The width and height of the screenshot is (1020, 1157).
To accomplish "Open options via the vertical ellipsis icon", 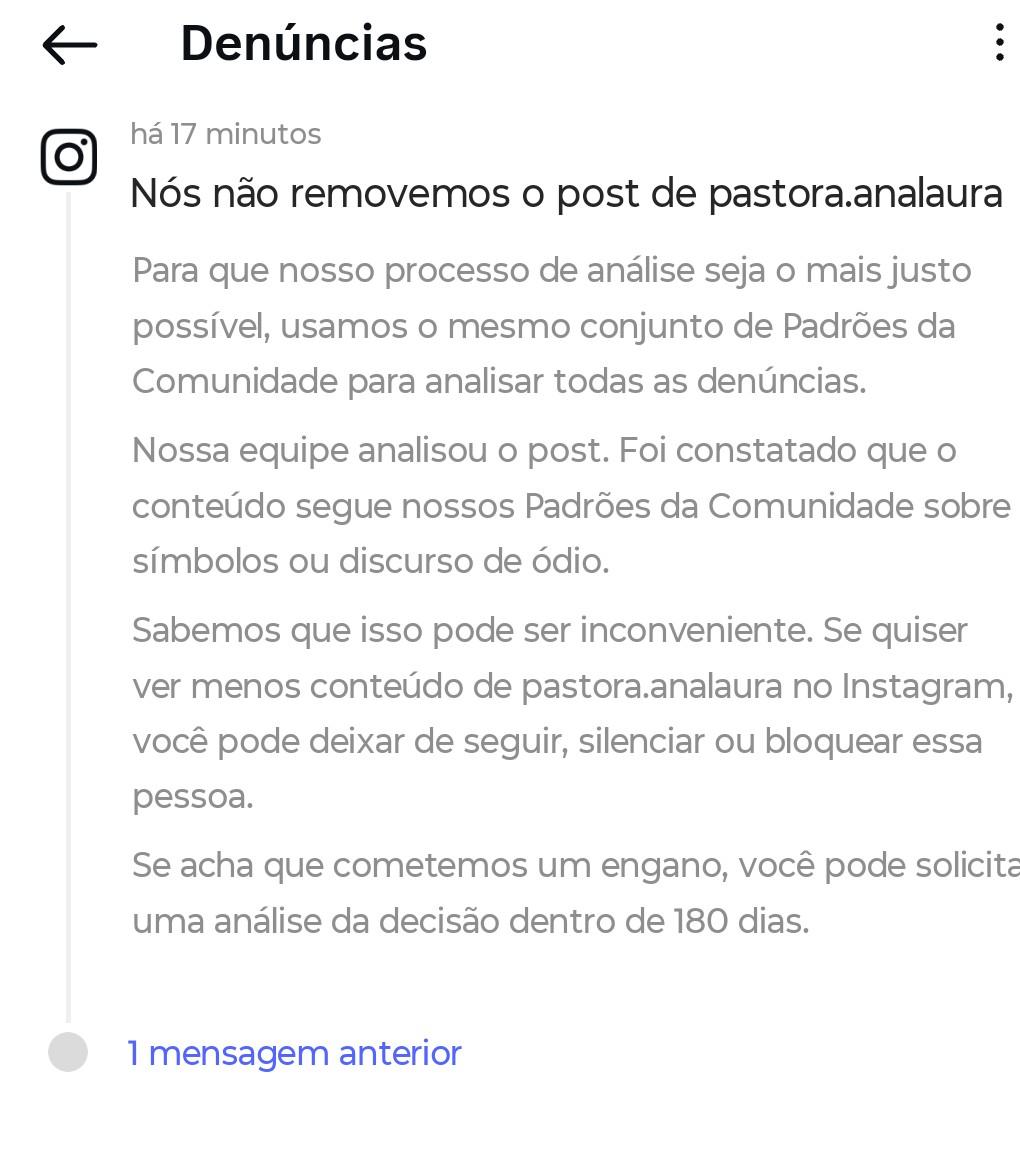I will click(x=999, y=44).
